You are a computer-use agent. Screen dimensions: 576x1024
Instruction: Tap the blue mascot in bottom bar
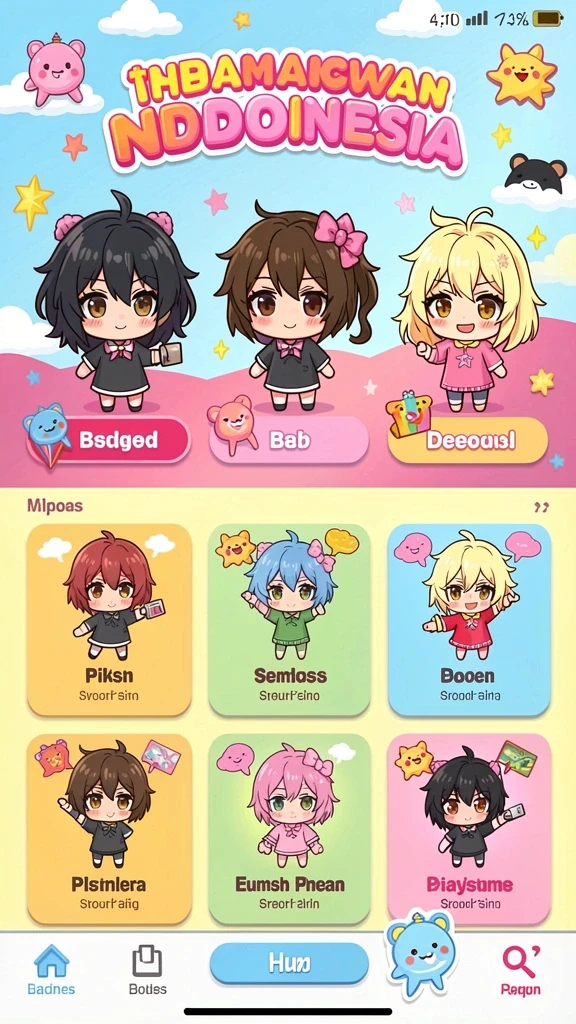tap(419, 955)
